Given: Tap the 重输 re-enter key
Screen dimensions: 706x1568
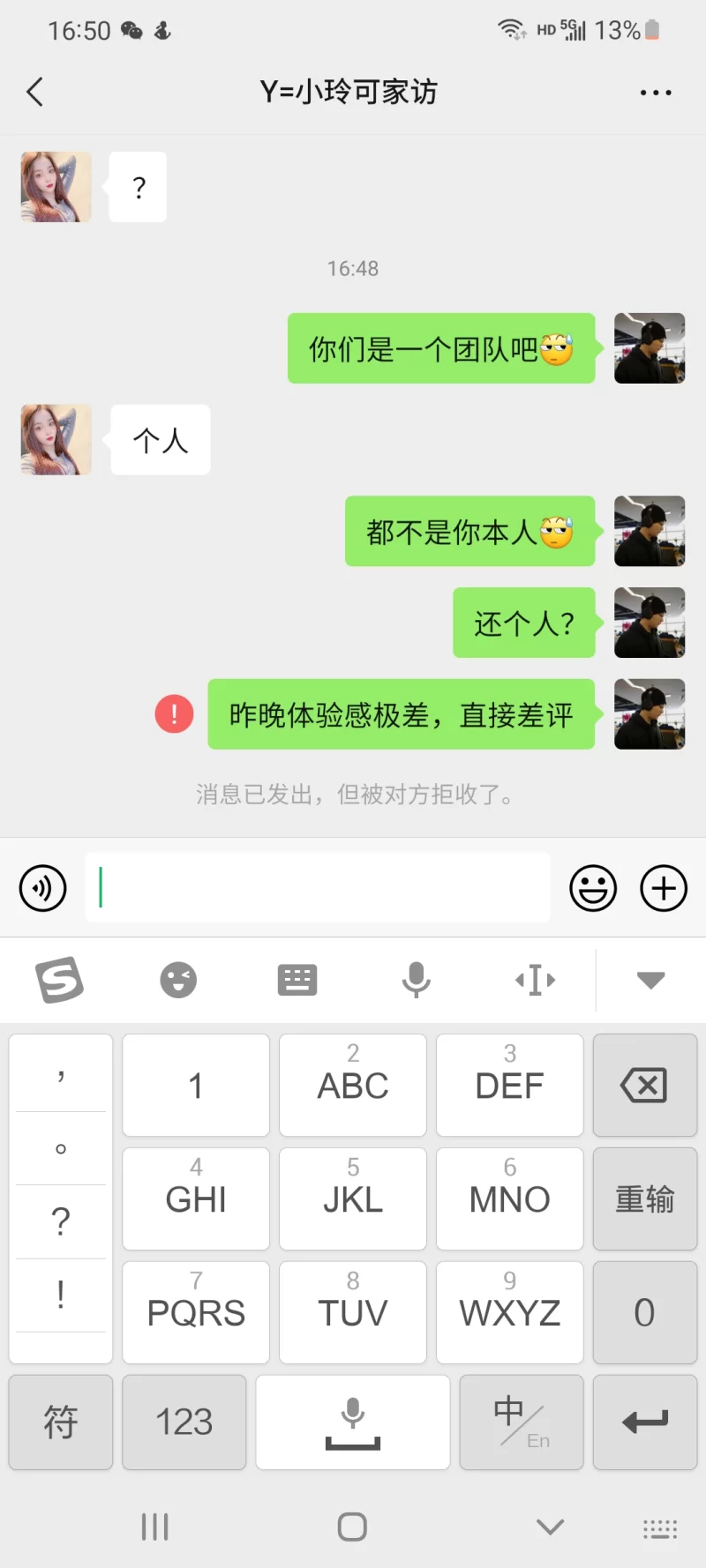Looking at the screenshot, I should click(644, 1198).
